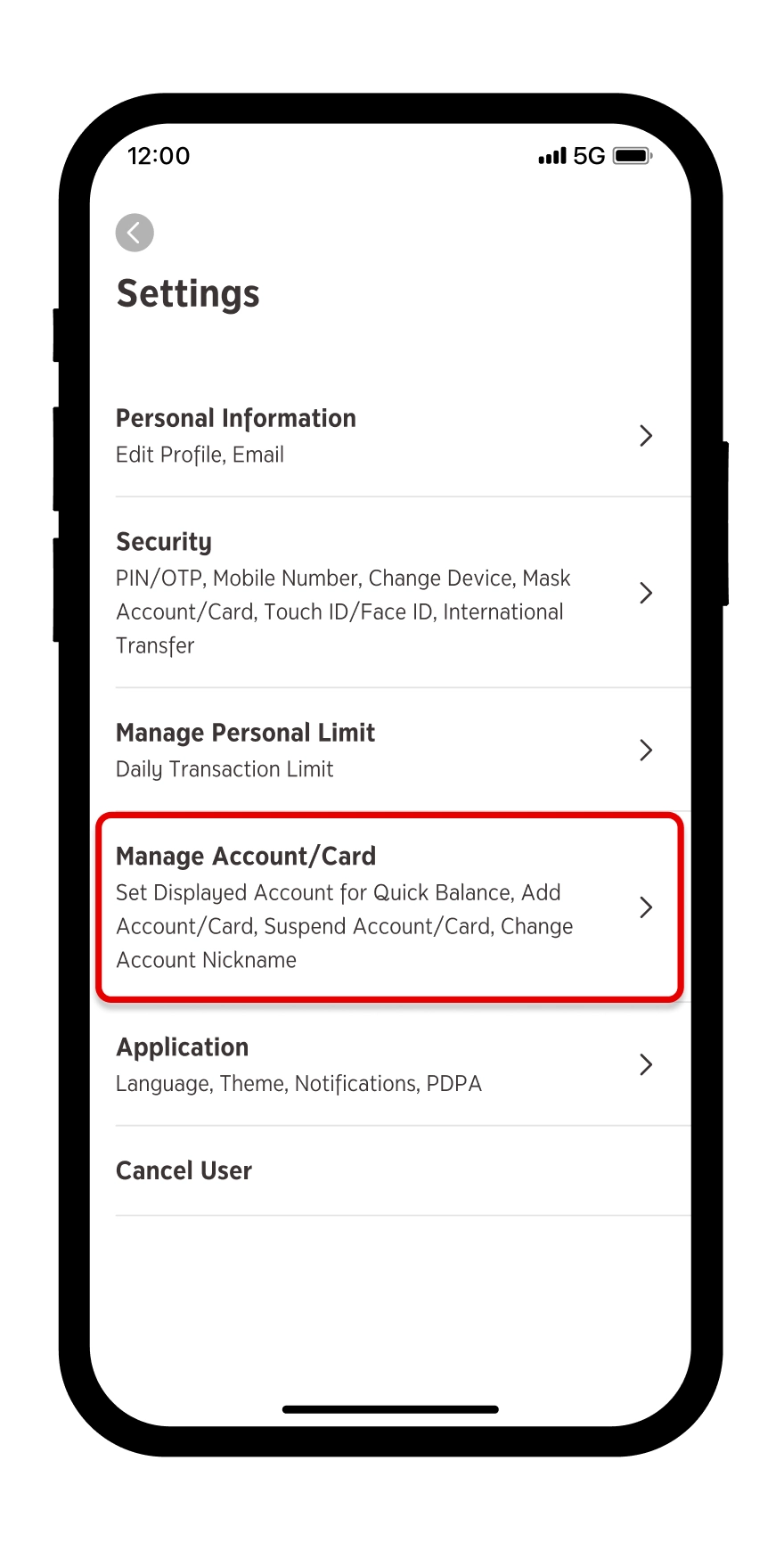
Task: Go back using the back arrow
Action: 135,234
